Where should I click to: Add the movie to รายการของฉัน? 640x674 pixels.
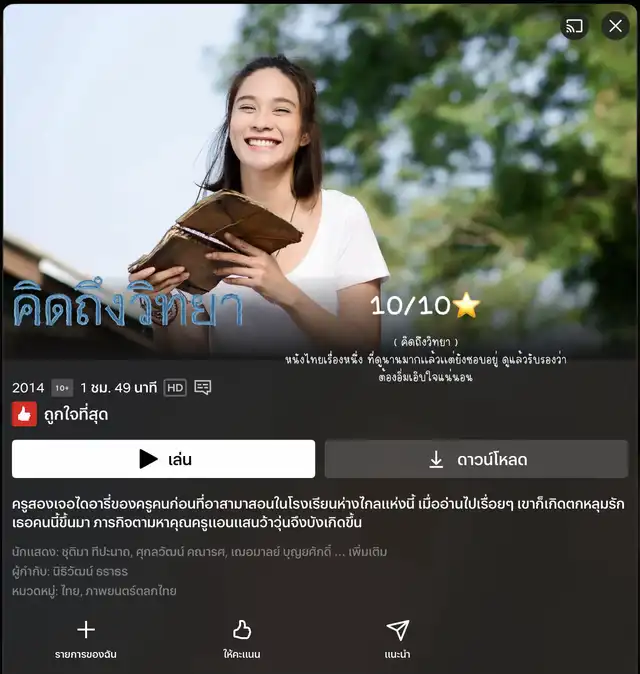[x=86, y=638]
